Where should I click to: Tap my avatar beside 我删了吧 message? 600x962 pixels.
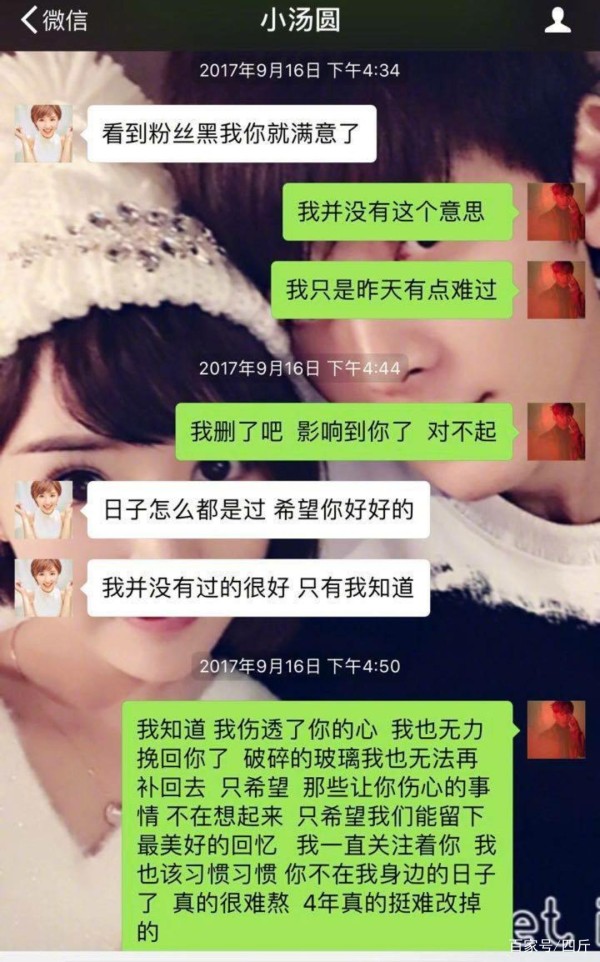point(556,432)
